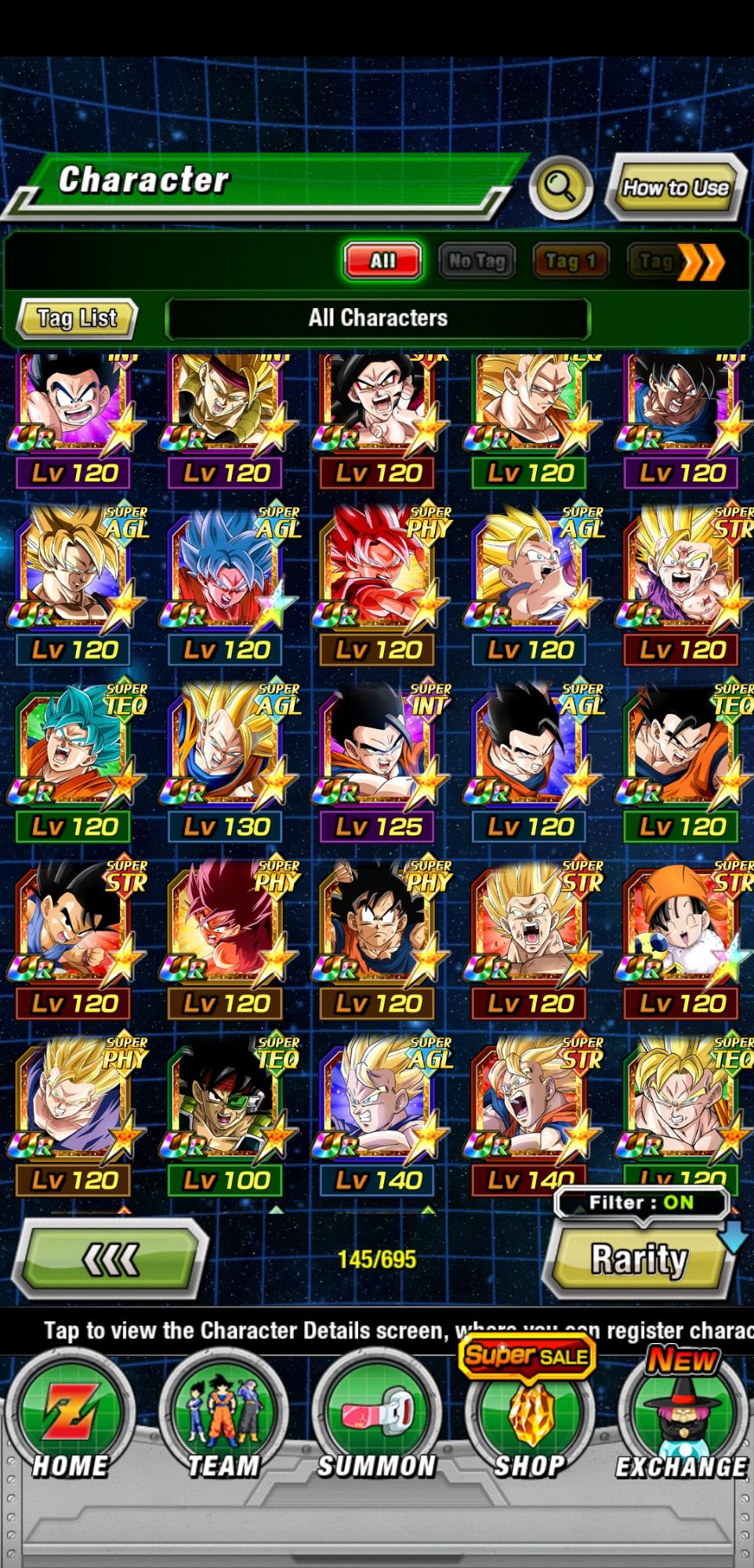Open the How to Use guide

675,187
